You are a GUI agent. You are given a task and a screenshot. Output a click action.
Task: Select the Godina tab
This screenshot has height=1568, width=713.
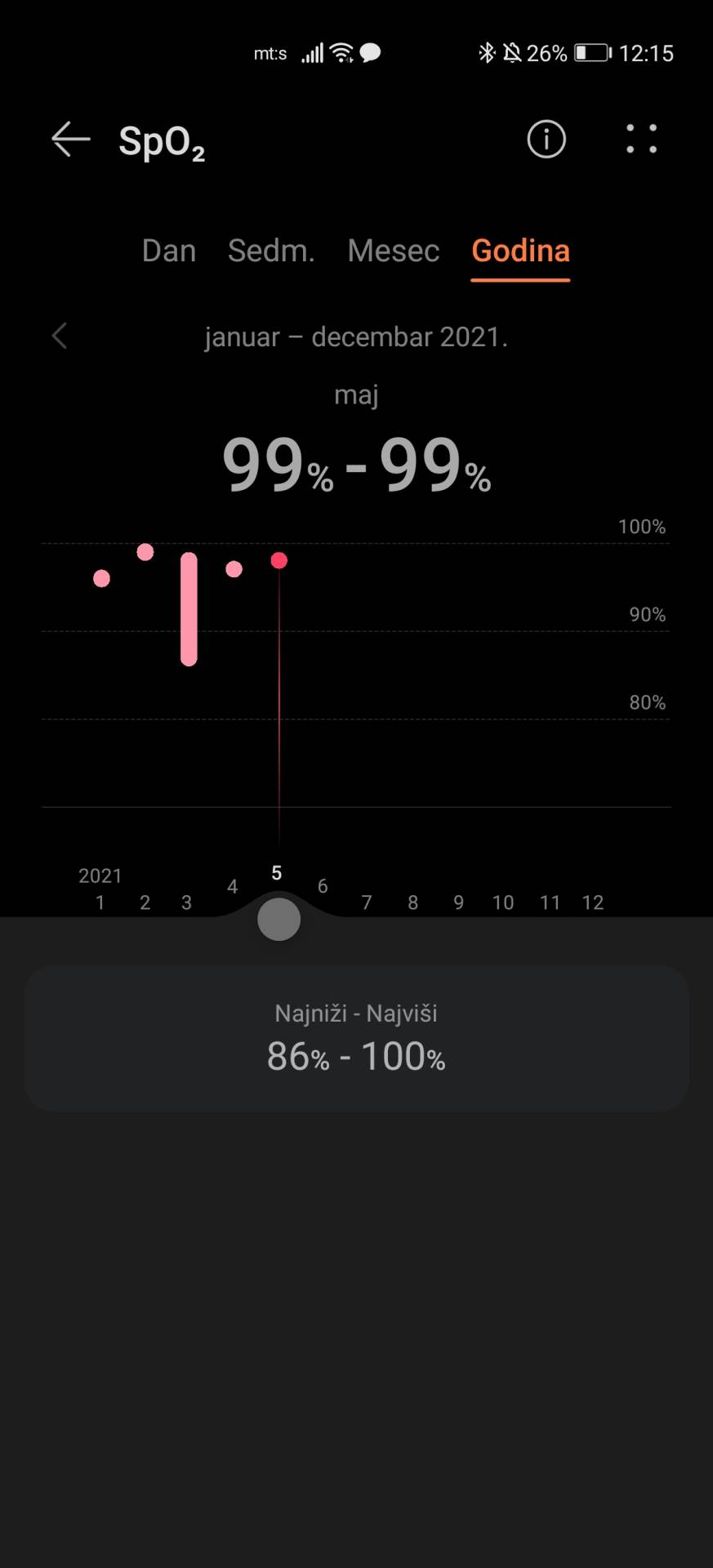(520, 251)
